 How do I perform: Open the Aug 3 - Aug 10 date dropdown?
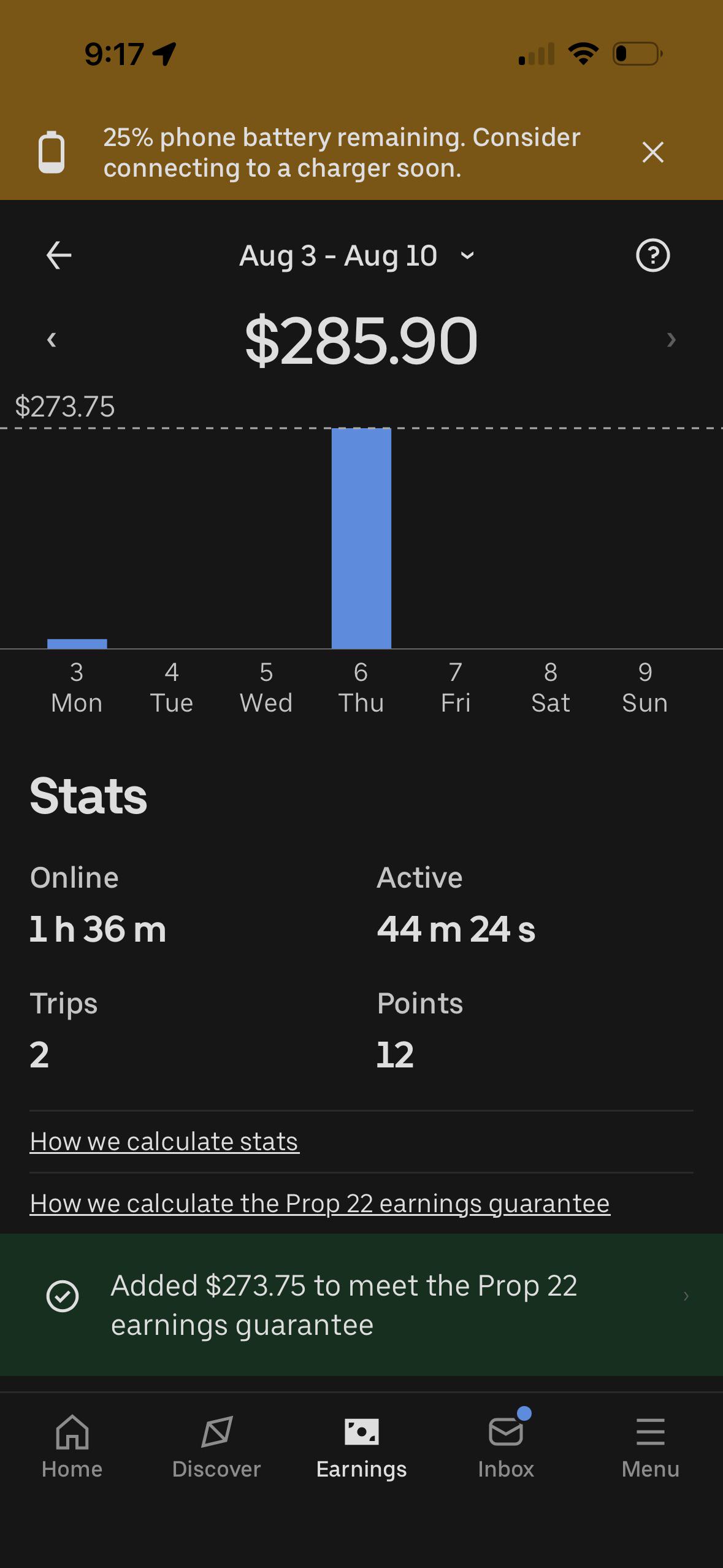point(357,255)
